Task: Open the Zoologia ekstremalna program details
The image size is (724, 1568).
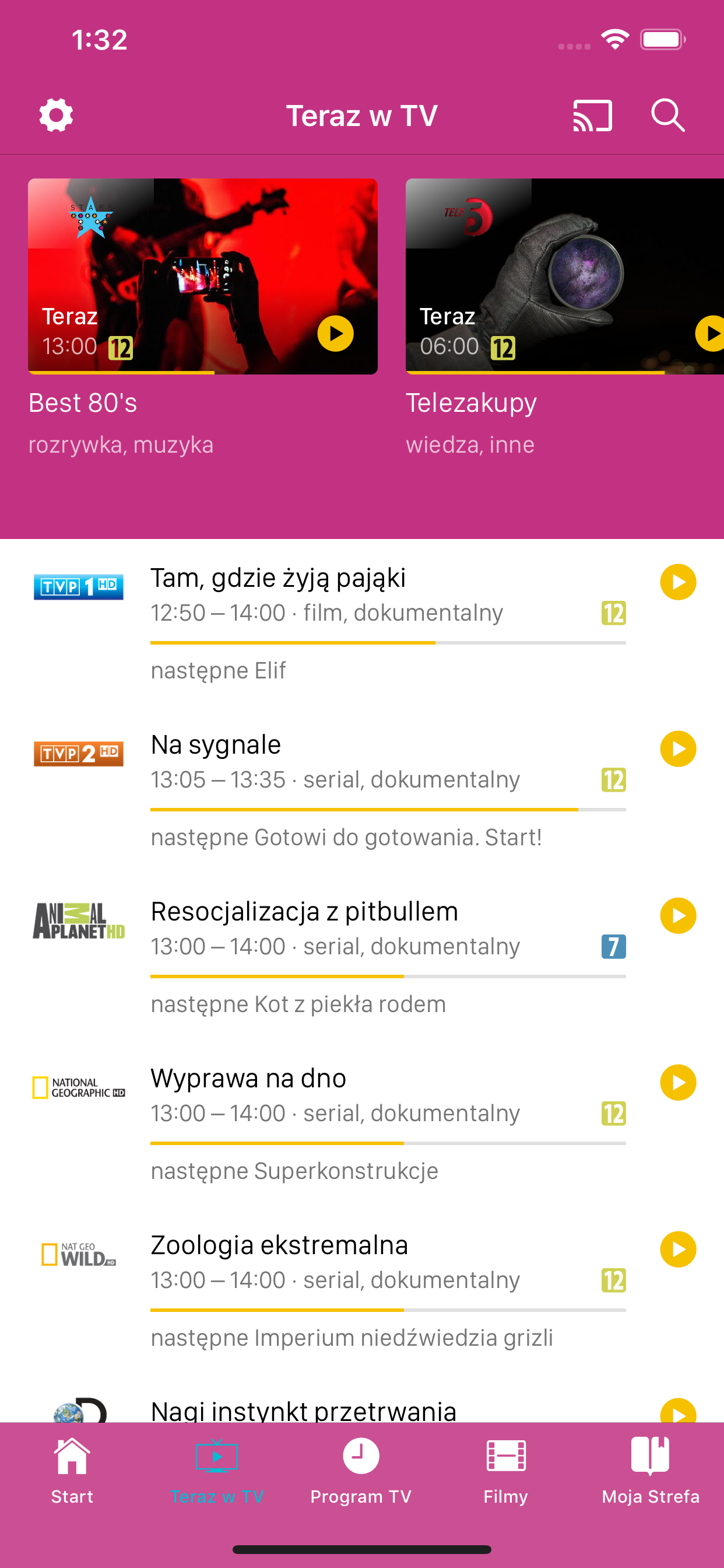Action: (x=279, y=1245)
